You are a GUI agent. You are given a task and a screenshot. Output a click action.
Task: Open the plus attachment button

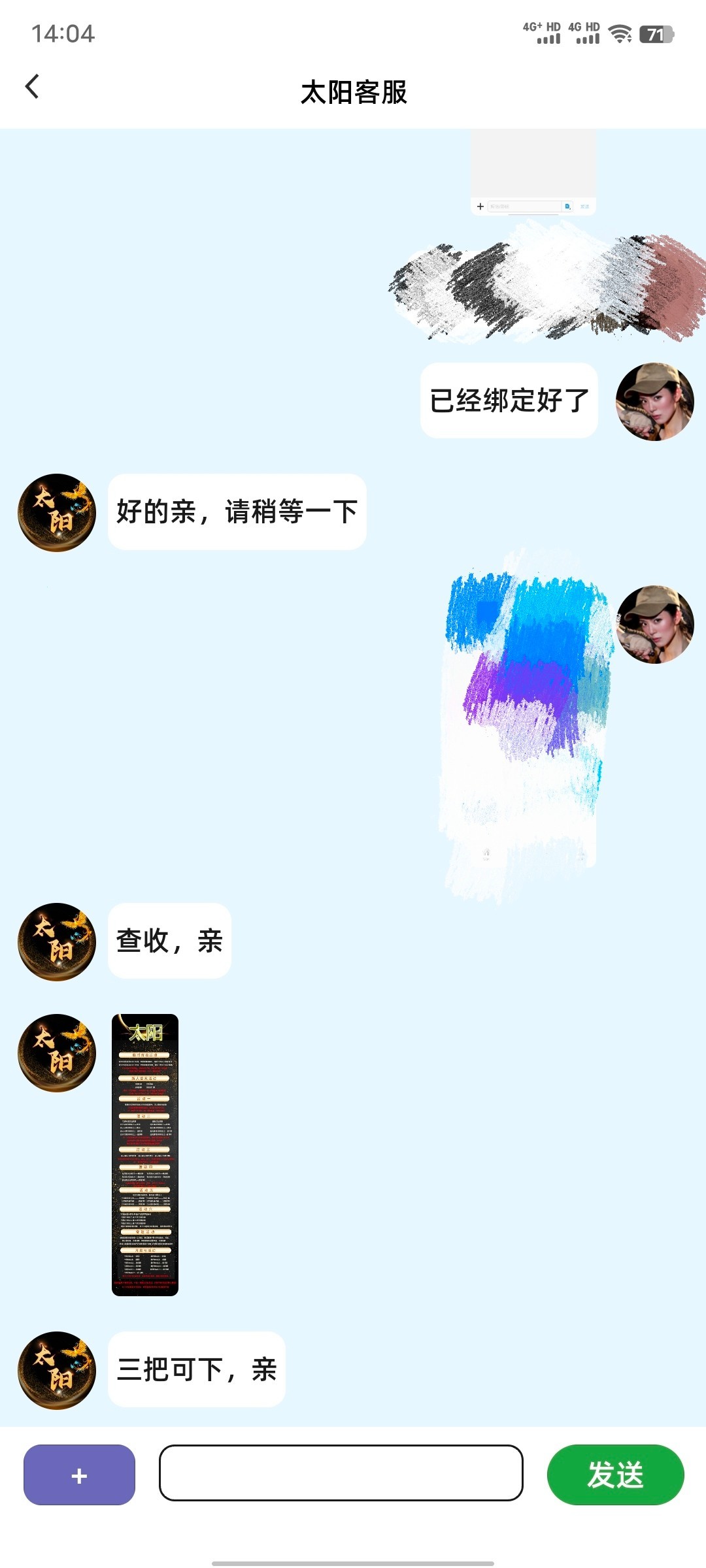[x=79, y=1475]
